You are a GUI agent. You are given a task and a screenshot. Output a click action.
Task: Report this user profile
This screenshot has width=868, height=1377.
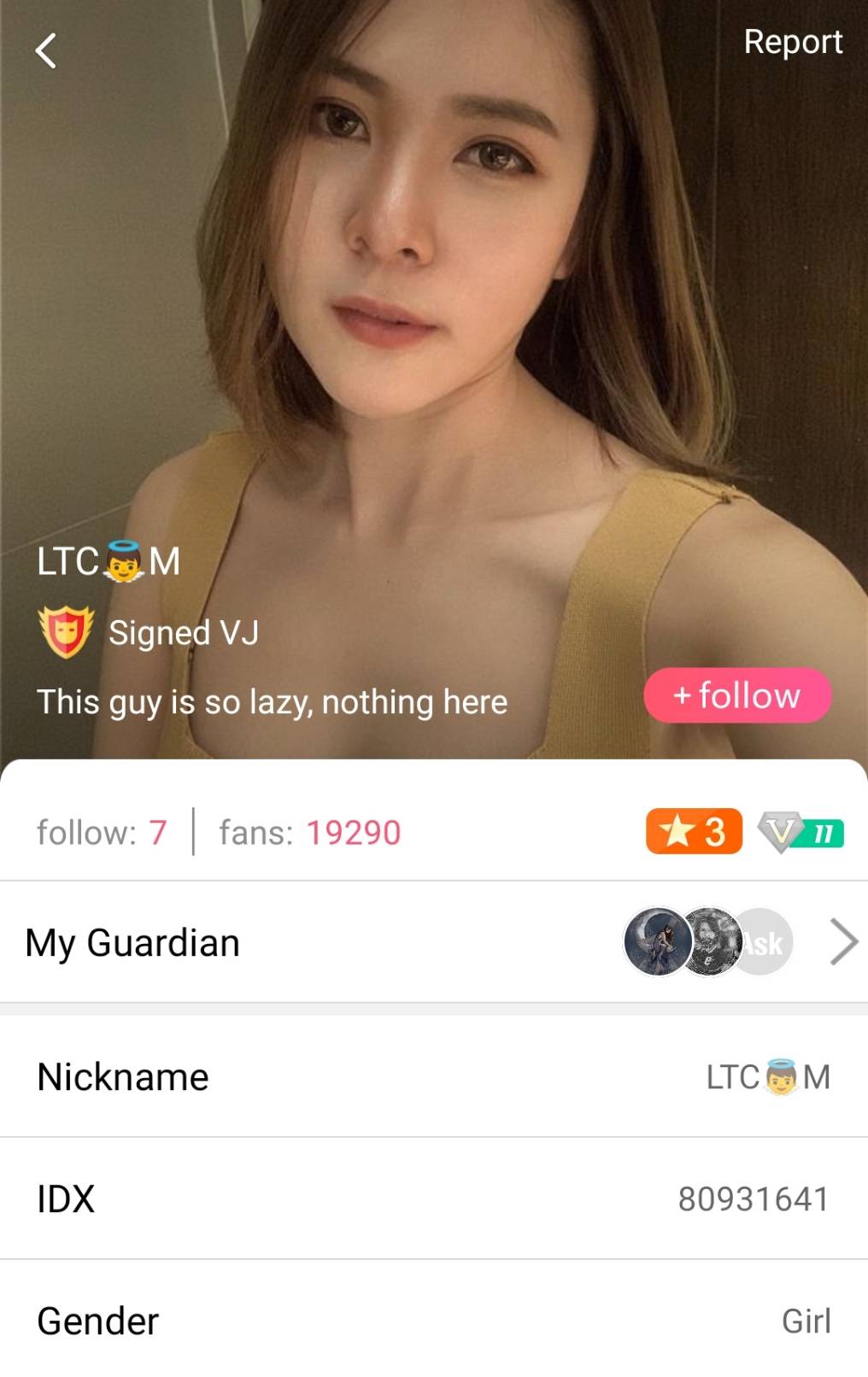point(792,43)
